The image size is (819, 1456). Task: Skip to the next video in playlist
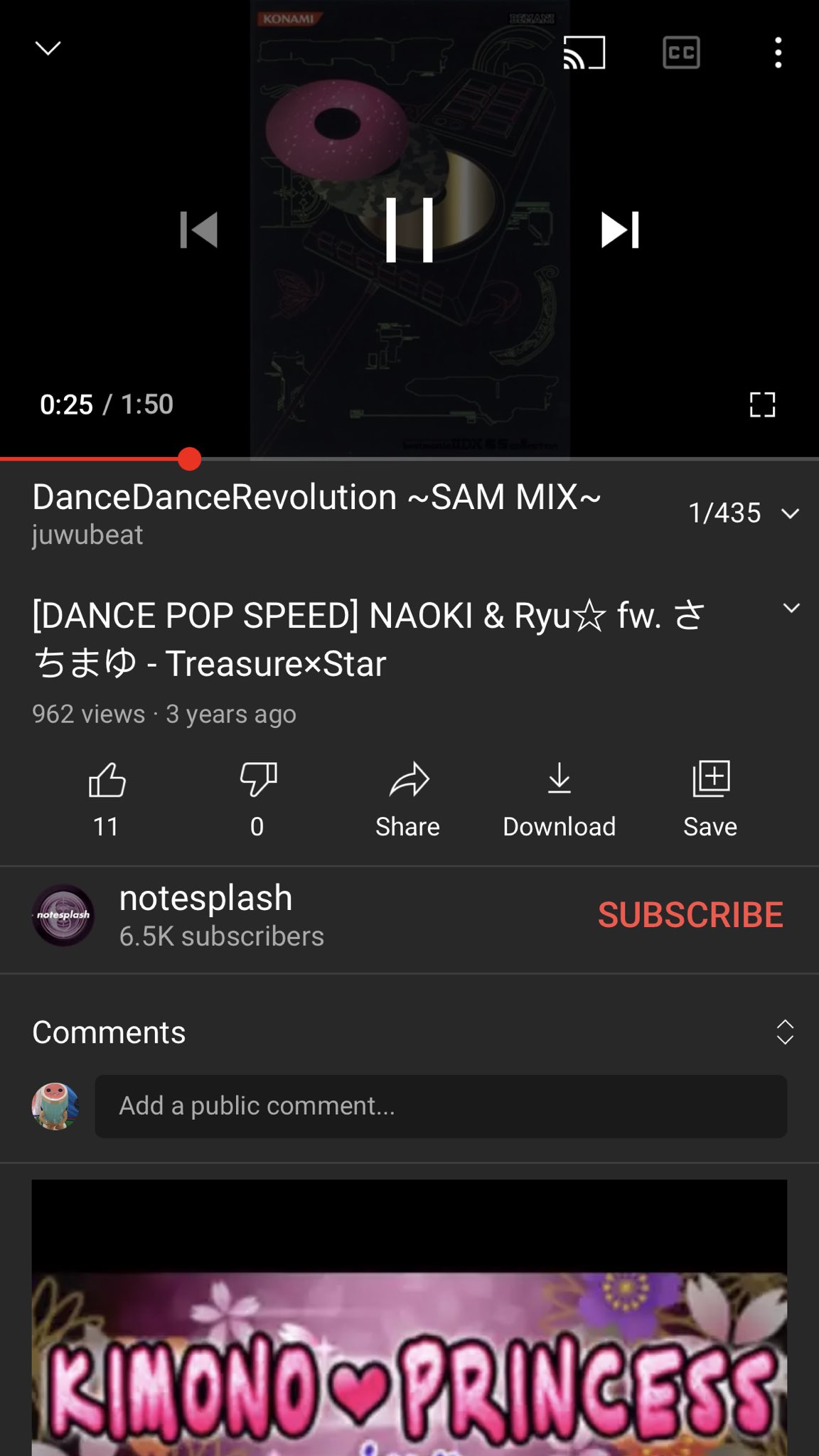click(x=620, y=230)
